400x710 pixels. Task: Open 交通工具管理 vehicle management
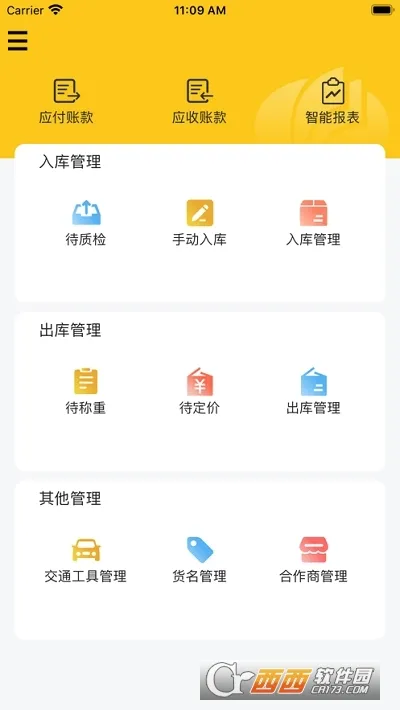click(86, 561)
